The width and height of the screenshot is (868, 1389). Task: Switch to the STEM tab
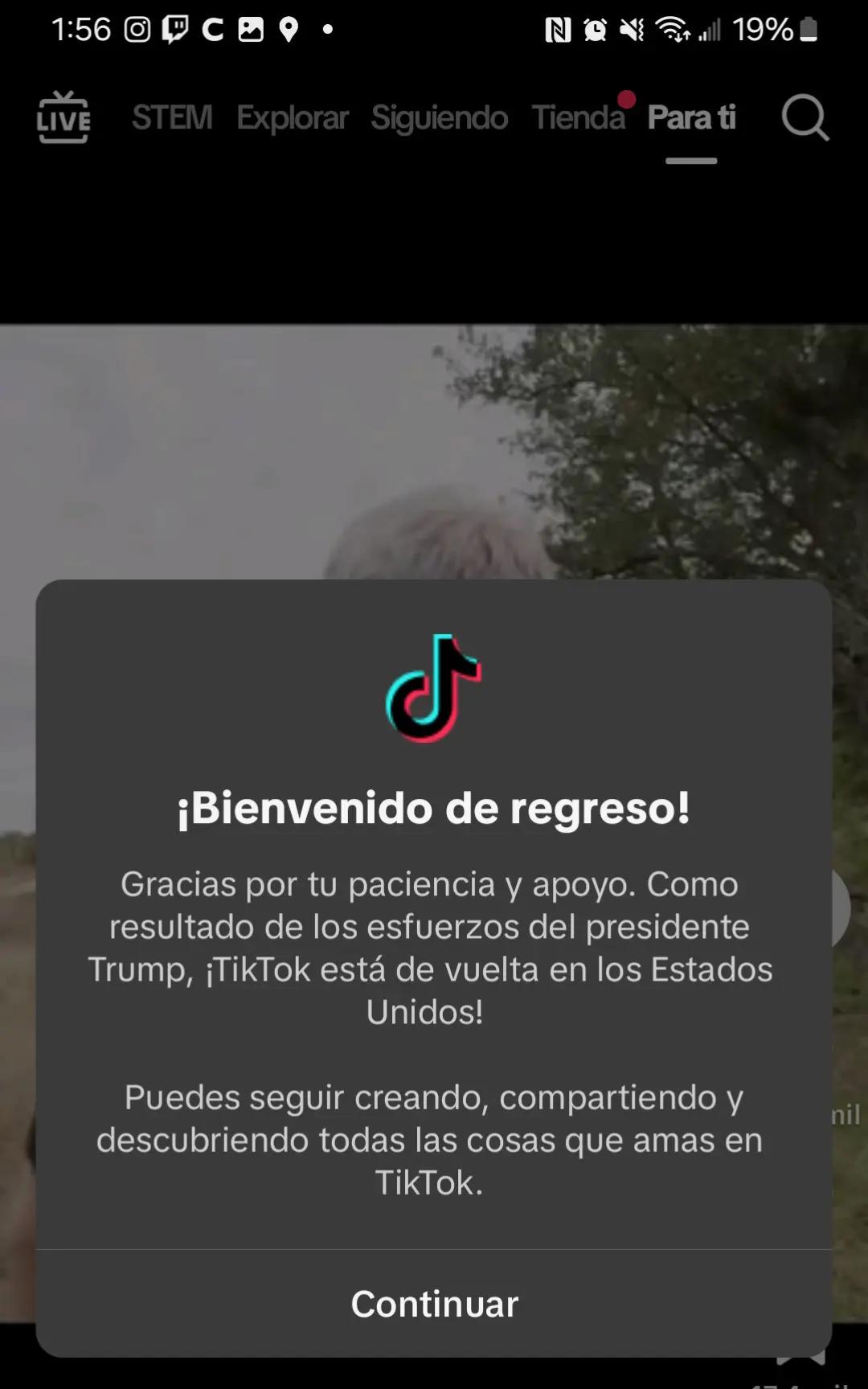tap(172, 117)
